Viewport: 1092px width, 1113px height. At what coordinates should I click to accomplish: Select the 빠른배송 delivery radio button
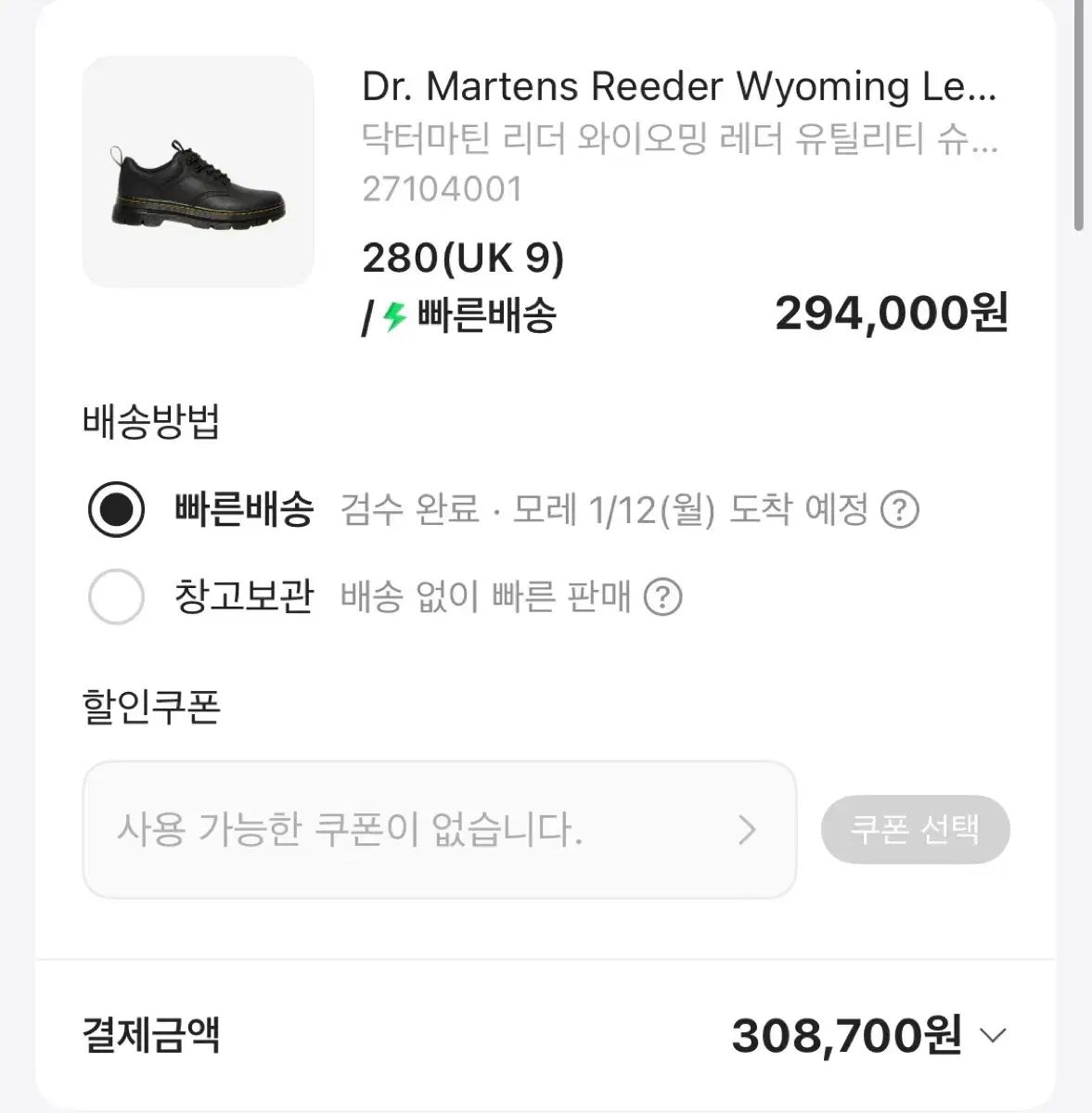[x=115, y=509]
